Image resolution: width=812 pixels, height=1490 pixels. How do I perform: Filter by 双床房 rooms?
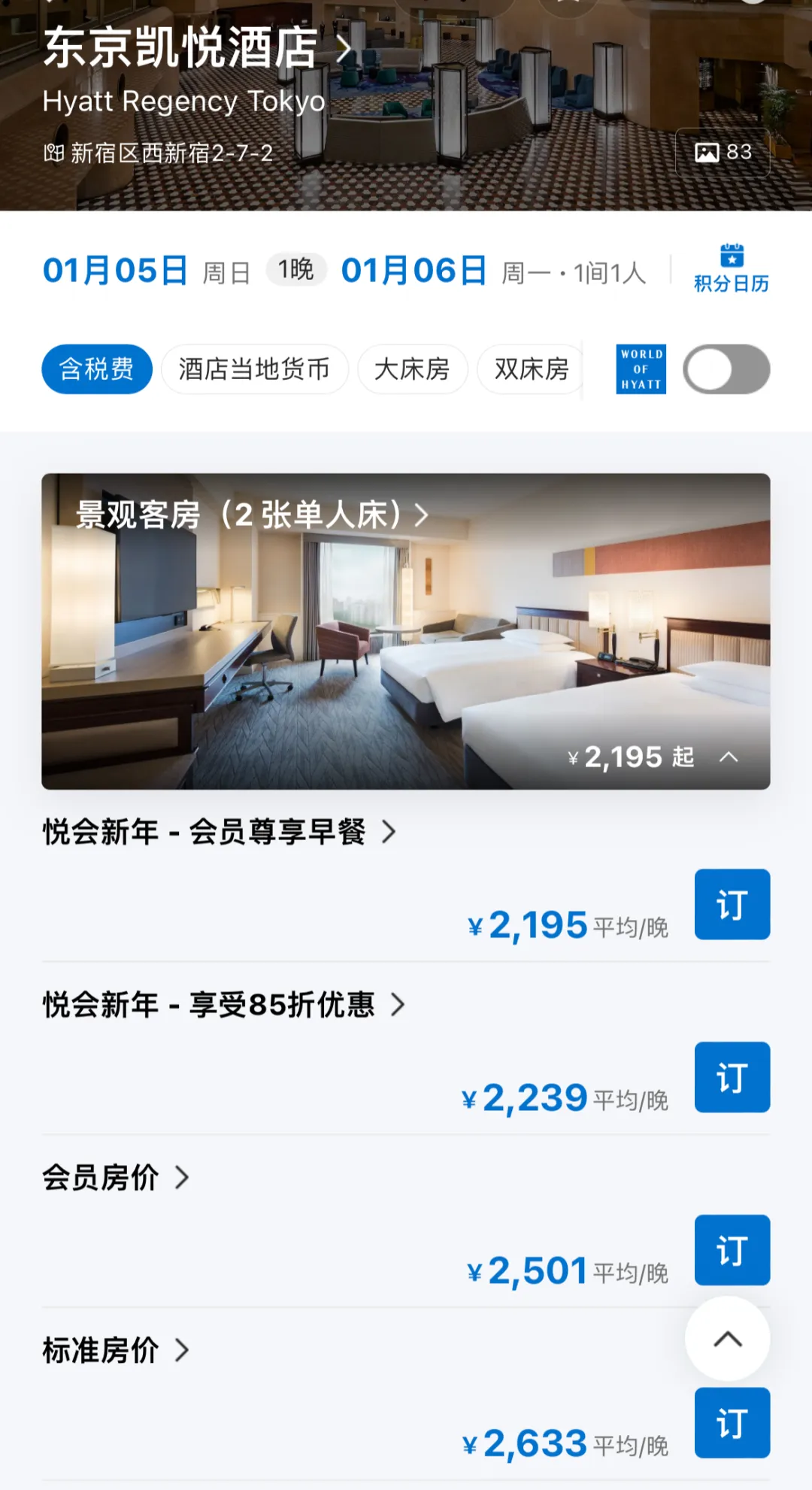click(531, 369)
